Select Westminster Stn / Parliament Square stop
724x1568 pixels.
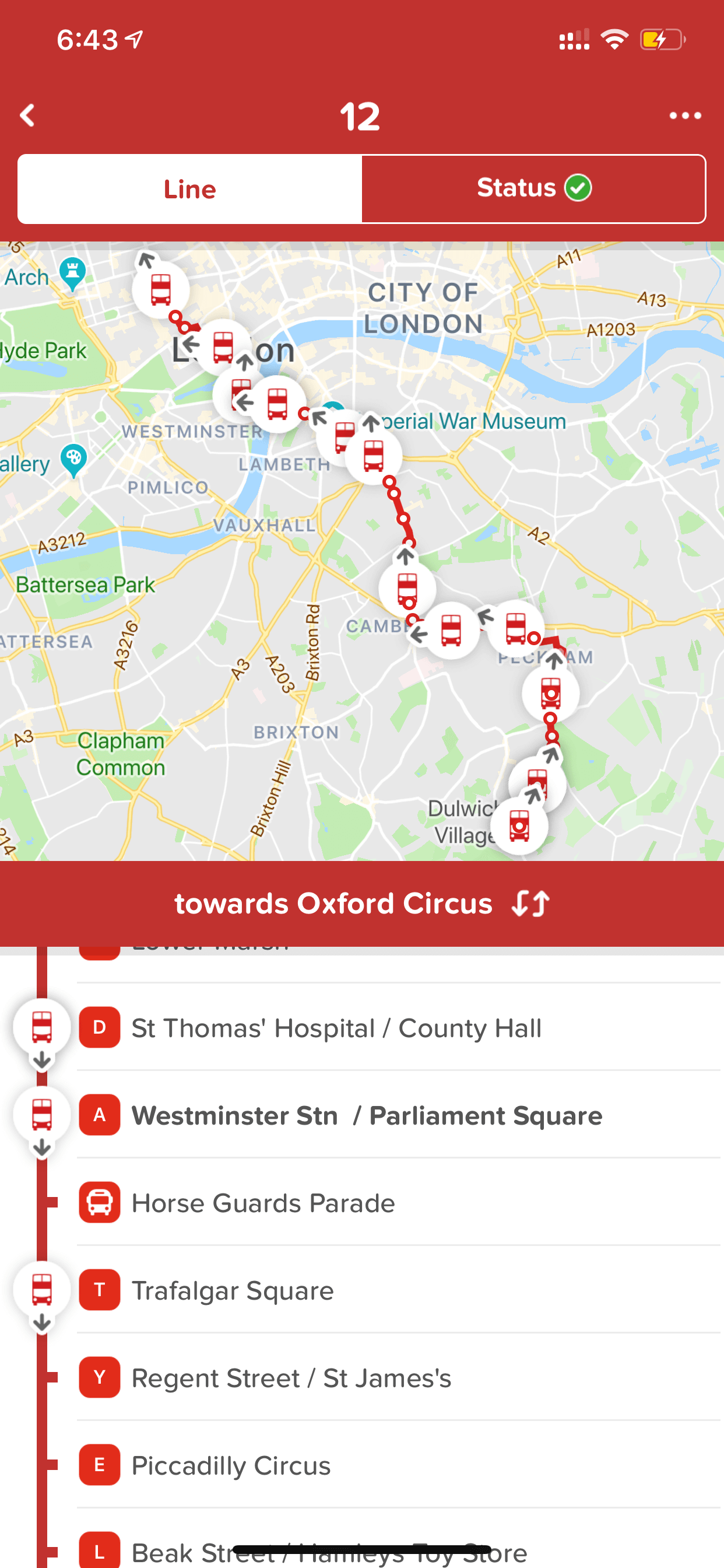click(x=399, y=1115)
